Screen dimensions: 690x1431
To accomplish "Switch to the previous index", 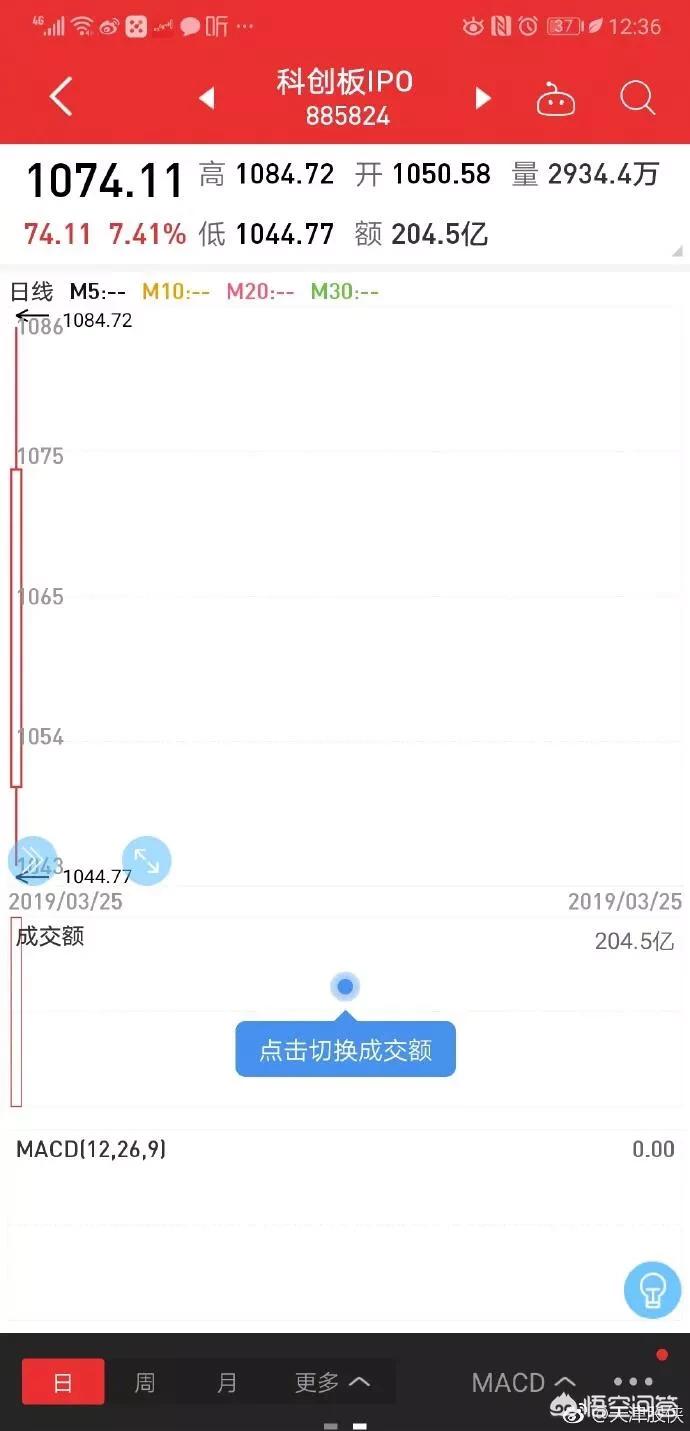I will pos(207,98).
